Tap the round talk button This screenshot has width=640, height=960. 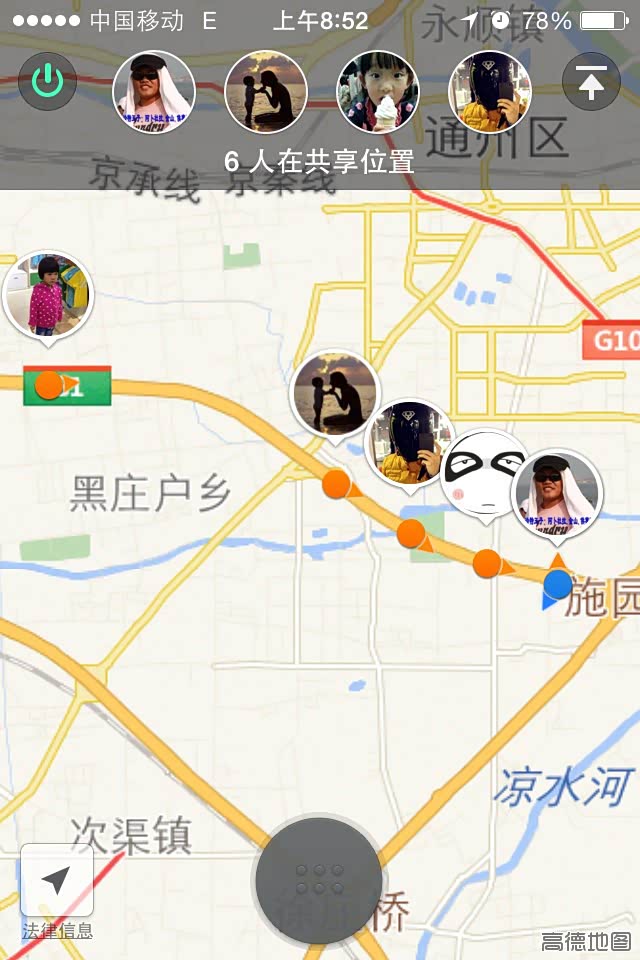[x=319, y=880]
